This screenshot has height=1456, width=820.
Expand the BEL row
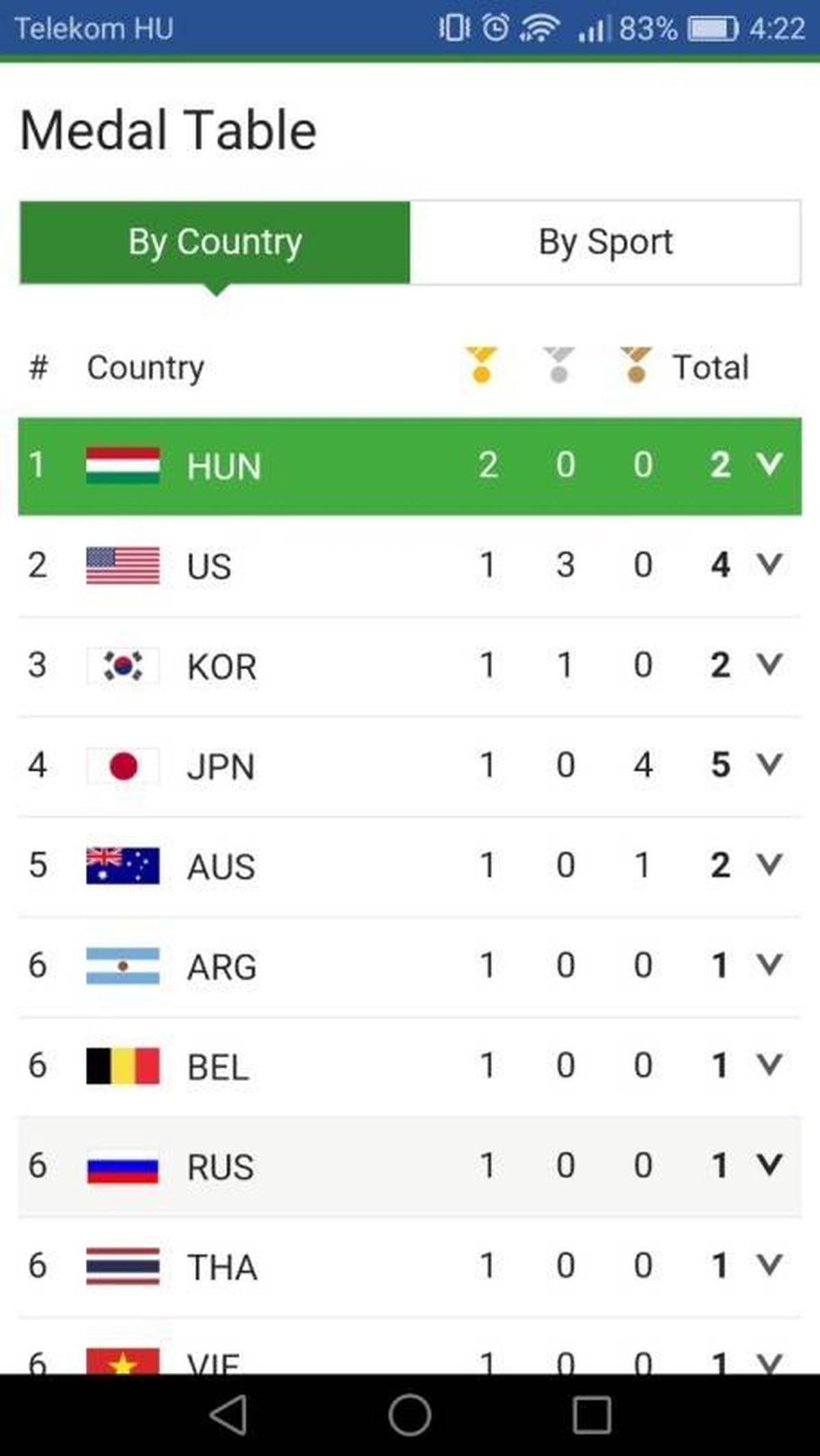coord(769,1065)
